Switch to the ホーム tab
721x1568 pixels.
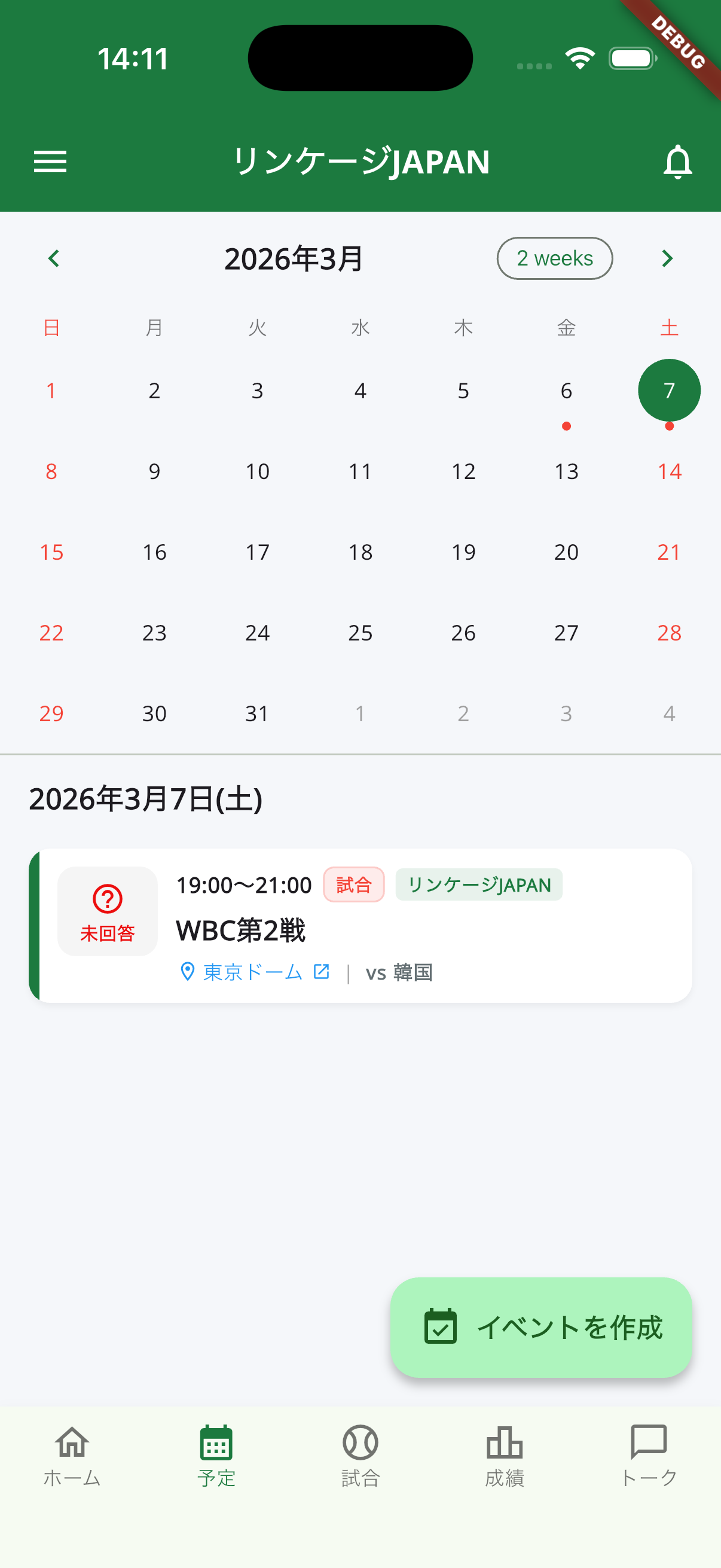(x=72, y=1456)
